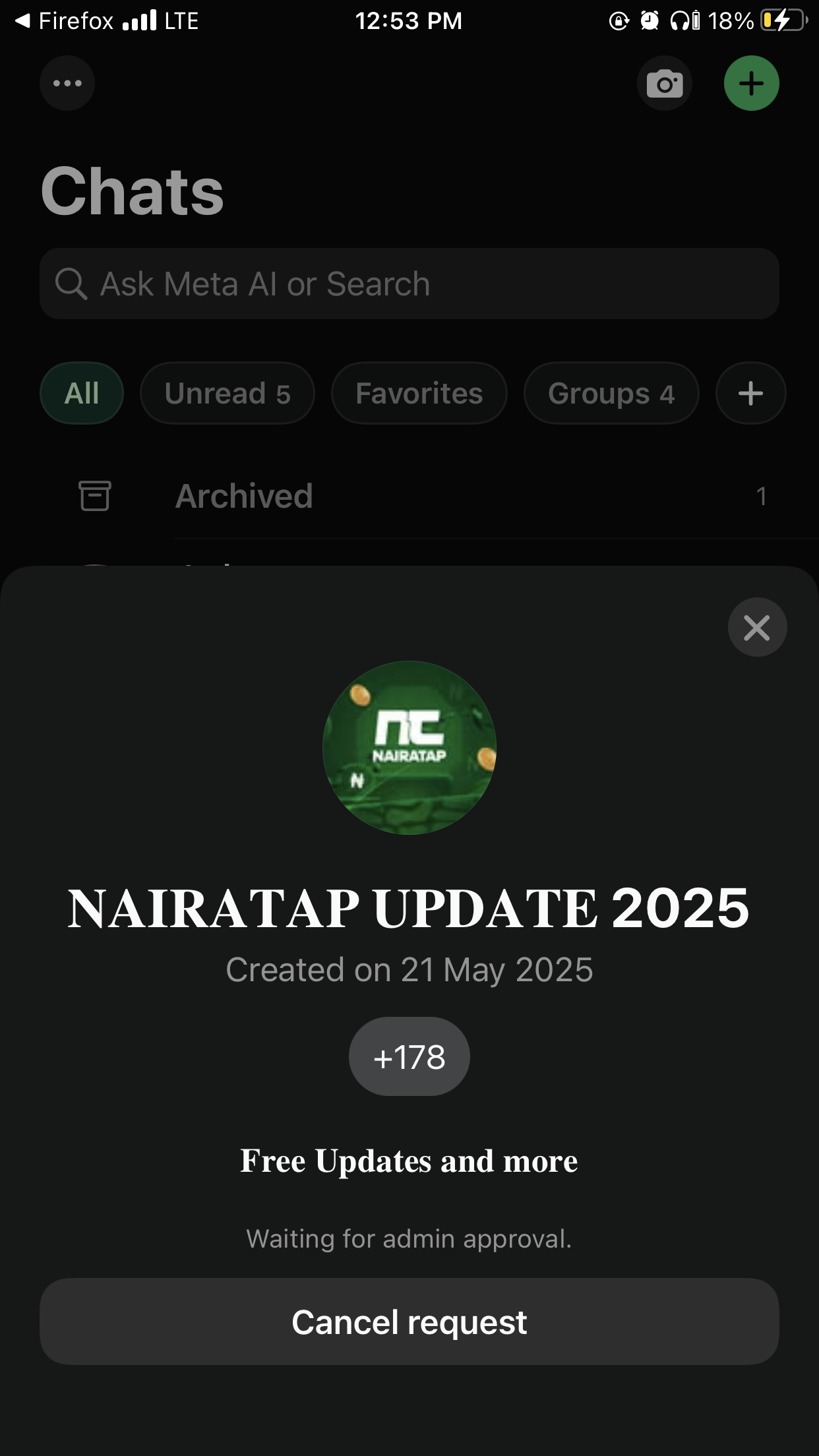Screen dimensions: 819x1456
Task: View the +178 group members
Action: point(409,1056)
